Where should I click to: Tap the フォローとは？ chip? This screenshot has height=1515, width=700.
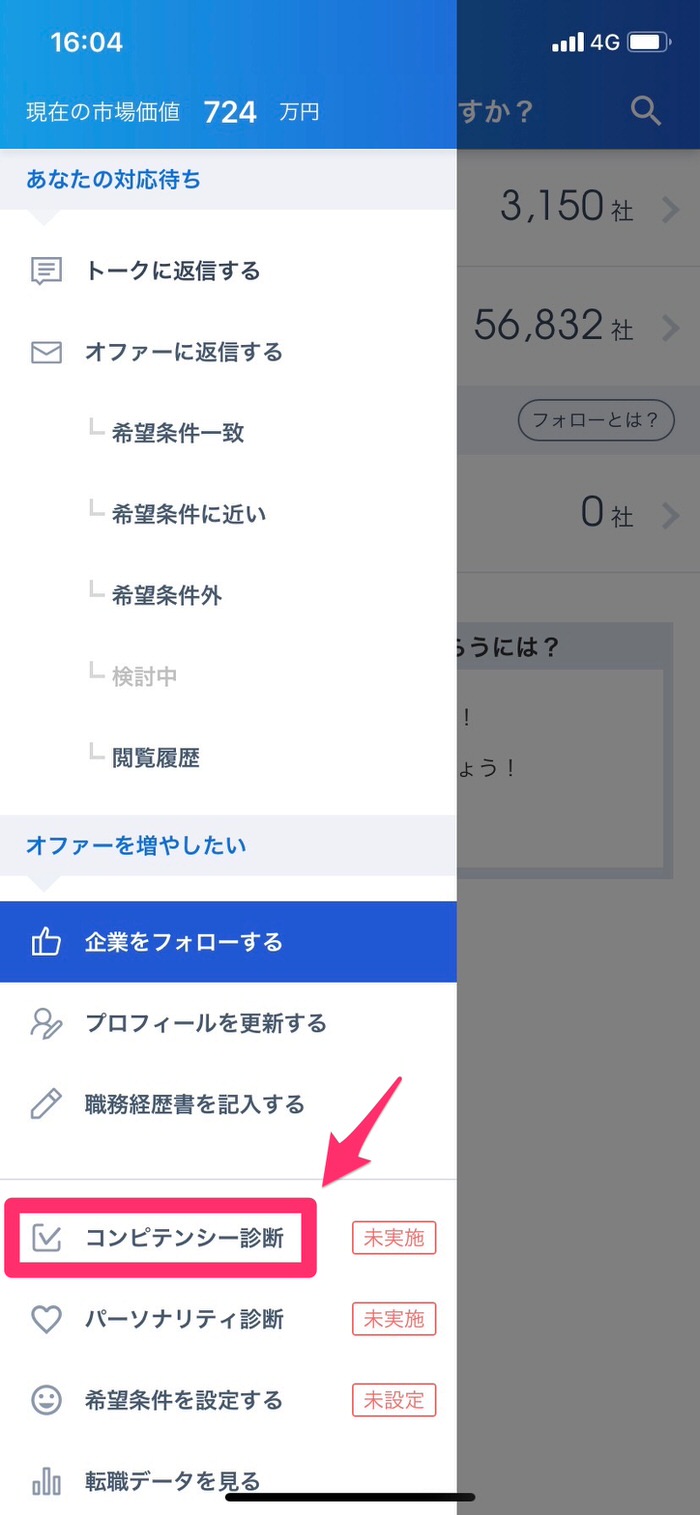[596, 421]
